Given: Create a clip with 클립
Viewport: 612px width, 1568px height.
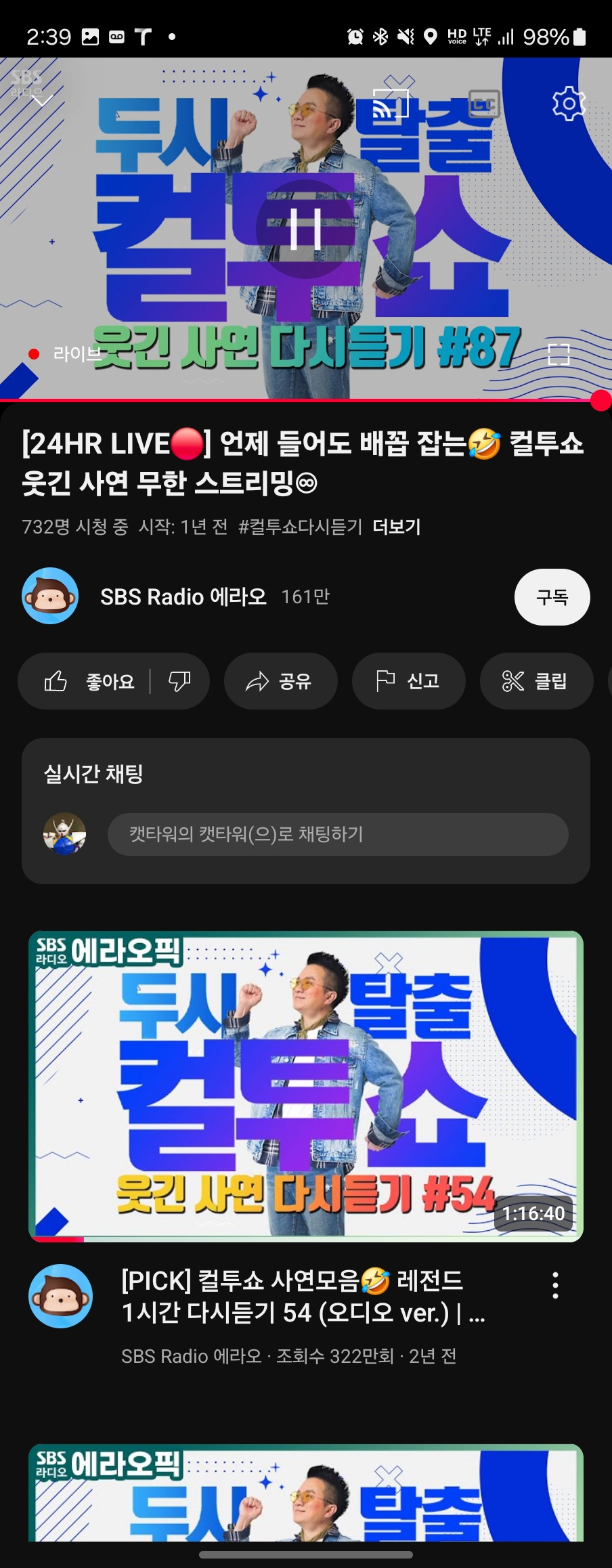Looking at the screenshot, I should tap(535, 681).
